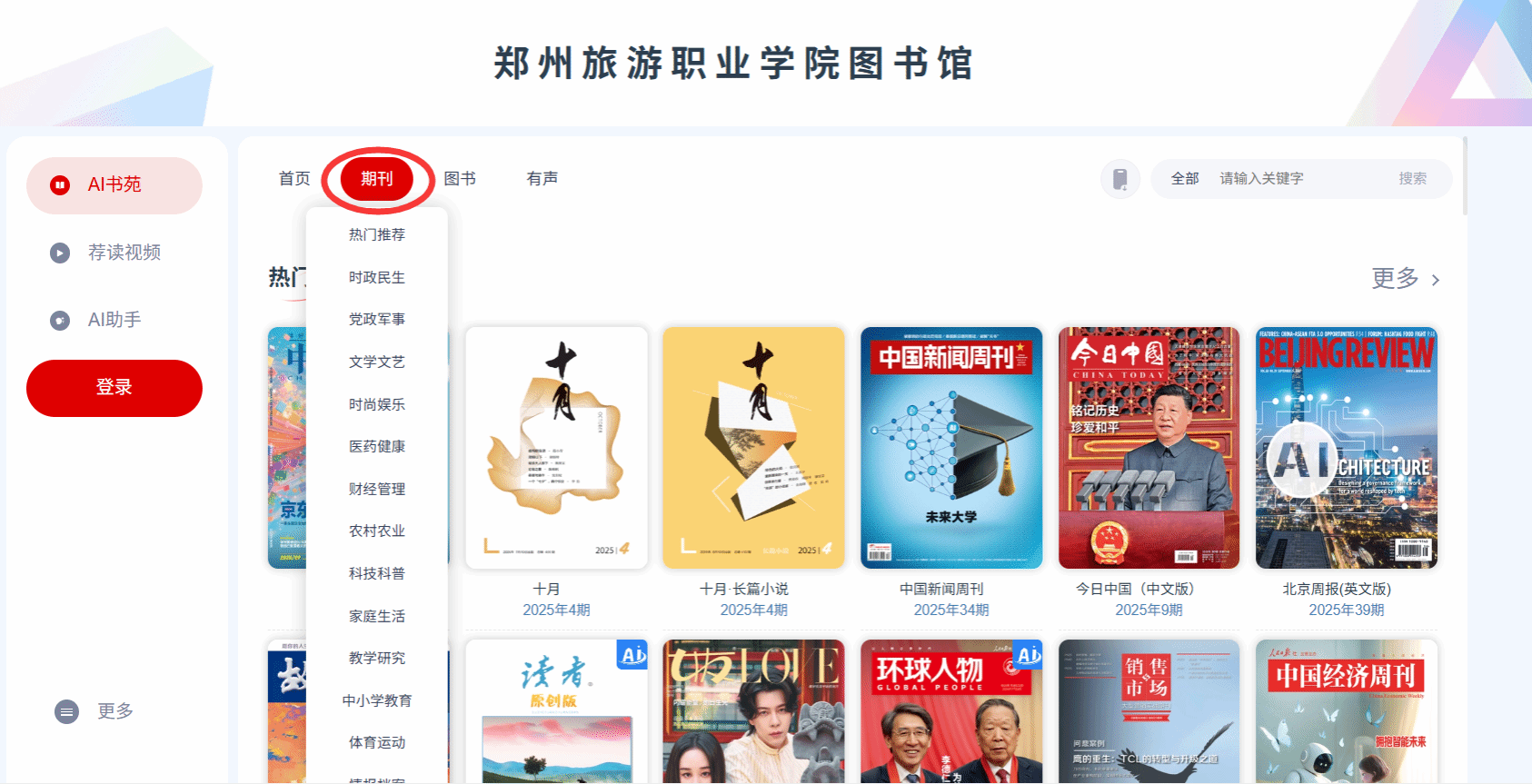The image size is (1532, 784).
Task: Open the AI助手 sidebar item
Action: tap(114, 320)
